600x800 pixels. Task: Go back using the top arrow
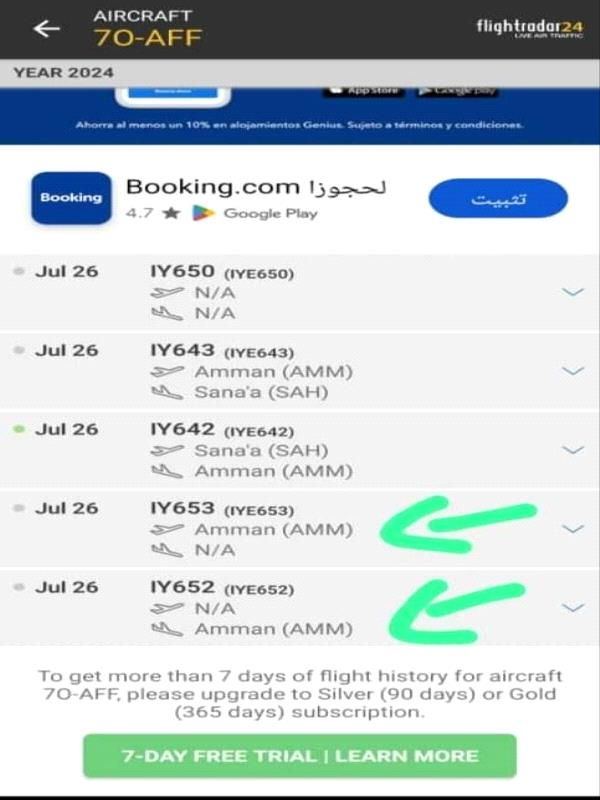click(x=47, y=28)
